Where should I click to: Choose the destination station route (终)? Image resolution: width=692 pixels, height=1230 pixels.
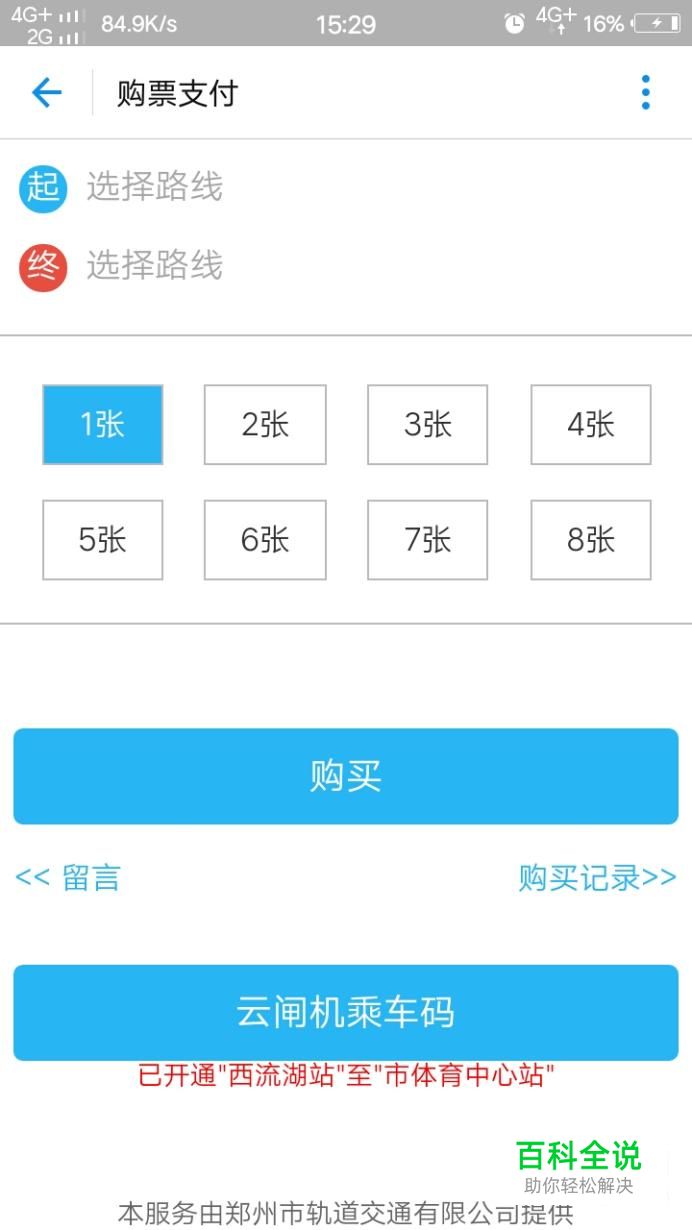tap(346, 266)
